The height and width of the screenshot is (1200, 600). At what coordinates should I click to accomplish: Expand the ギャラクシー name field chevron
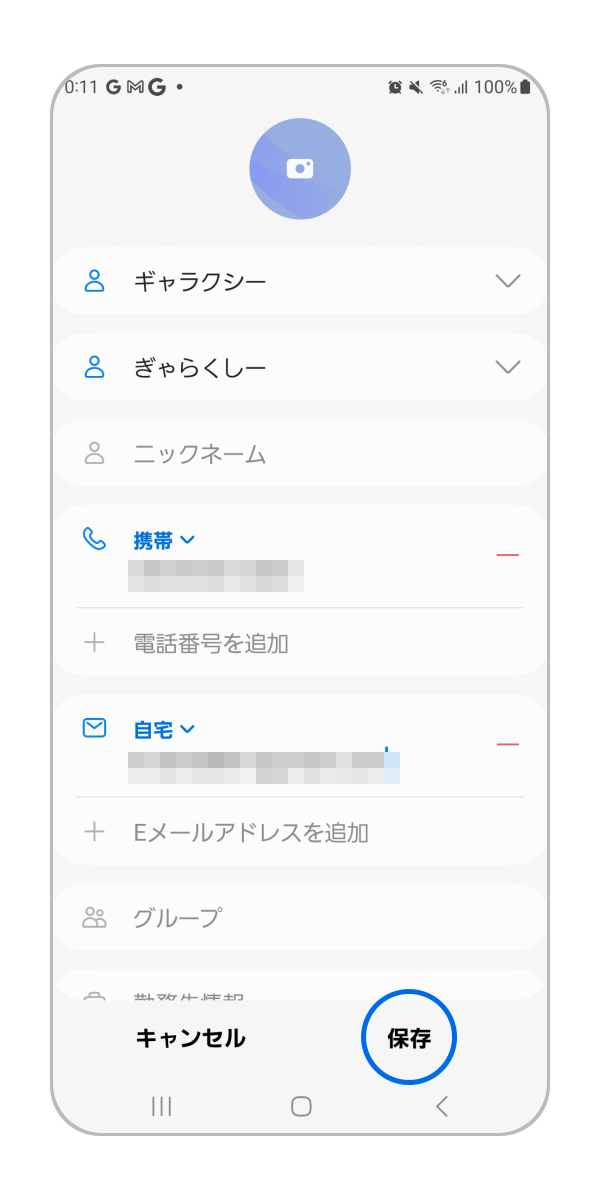pos(508,281)
